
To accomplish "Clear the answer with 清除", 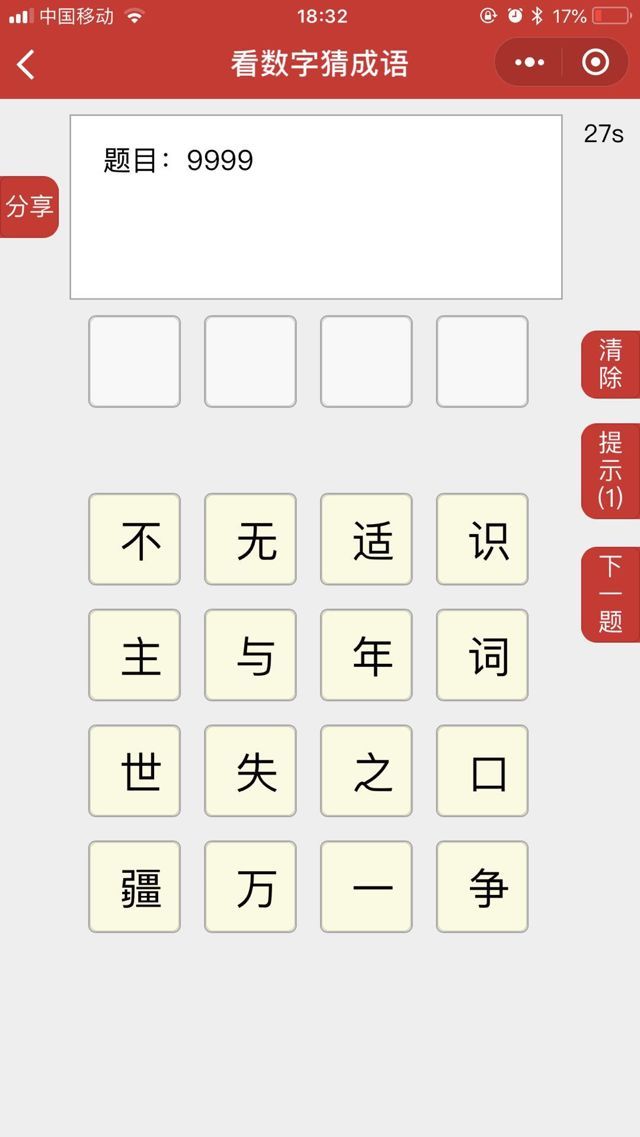I will (x=610, y=364).
